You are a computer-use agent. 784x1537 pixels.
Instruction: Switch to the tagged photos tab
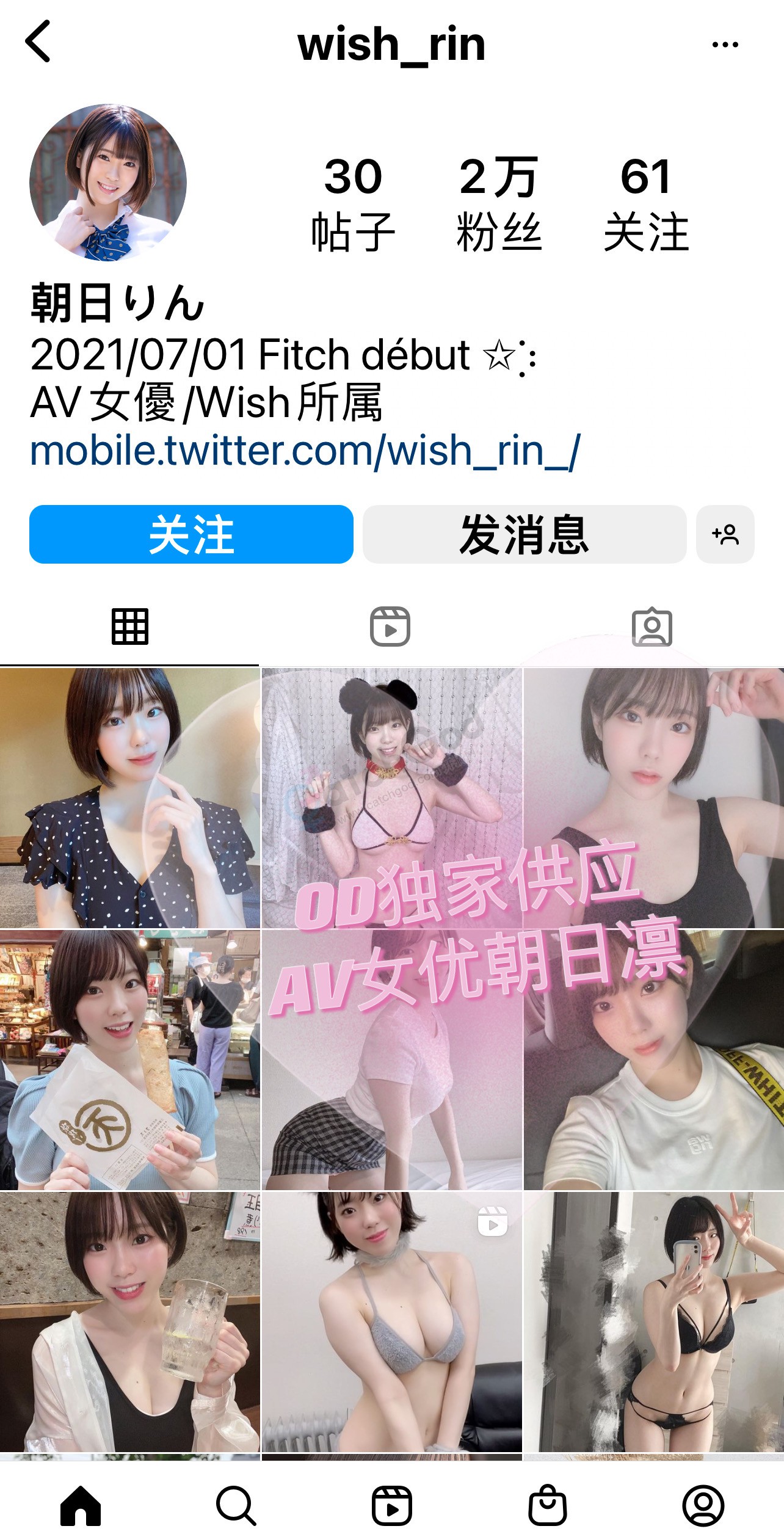point(652,627)
